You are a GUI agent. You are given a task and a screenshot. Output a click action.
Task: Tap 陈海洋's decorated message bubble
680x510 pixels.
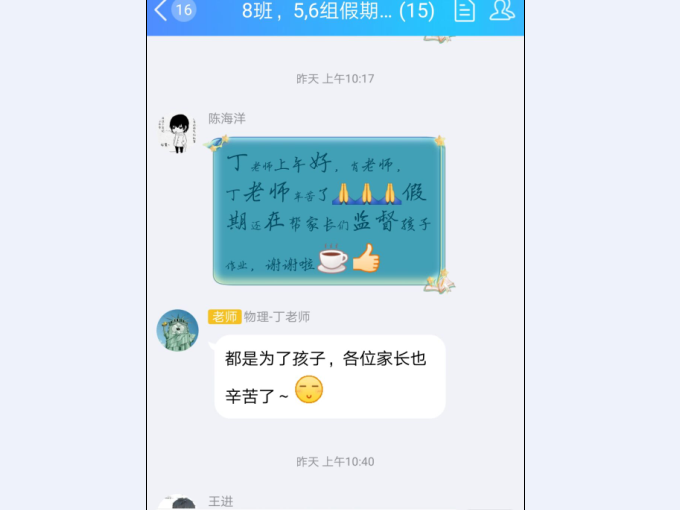click(328, 210)
